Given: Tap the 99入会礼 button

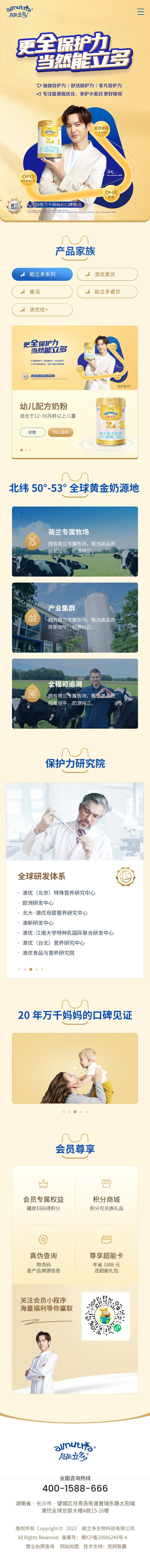Looking at the screenshot, I should (x=61, y=432).
